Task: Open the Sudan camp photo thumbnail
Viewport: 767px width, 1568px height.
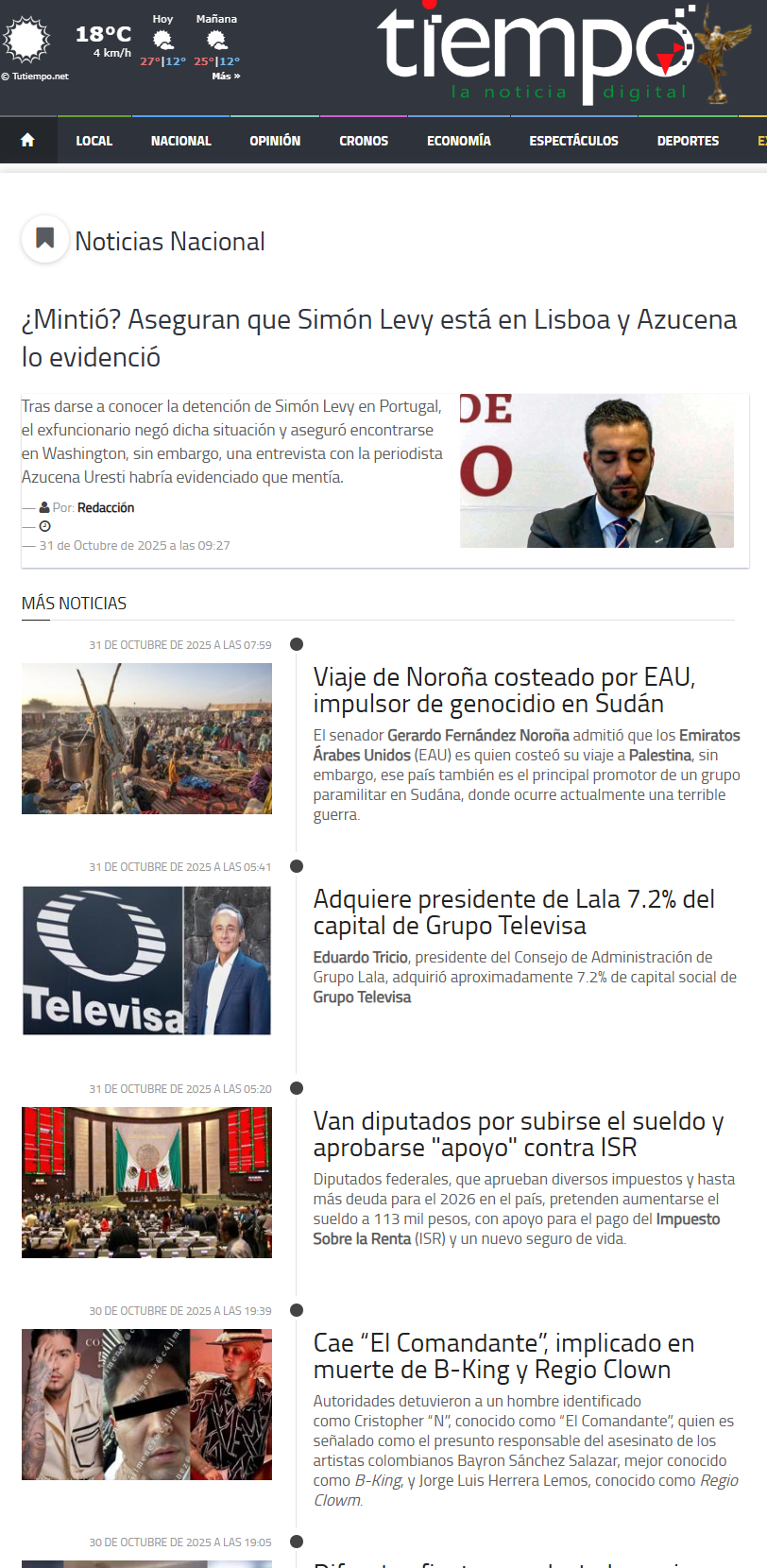Action: (x=146, y=739)
